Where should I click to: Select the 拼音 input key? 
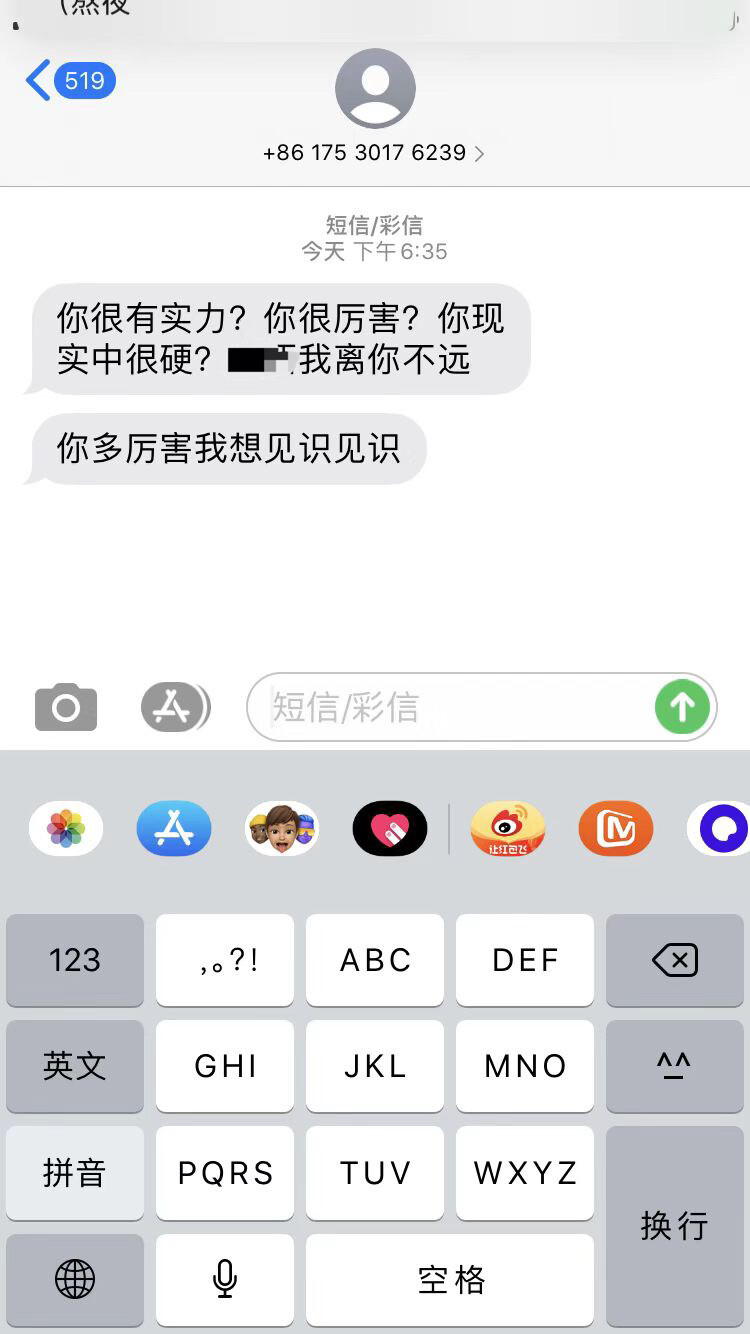pyautogui.click(x=75, y=1173)
